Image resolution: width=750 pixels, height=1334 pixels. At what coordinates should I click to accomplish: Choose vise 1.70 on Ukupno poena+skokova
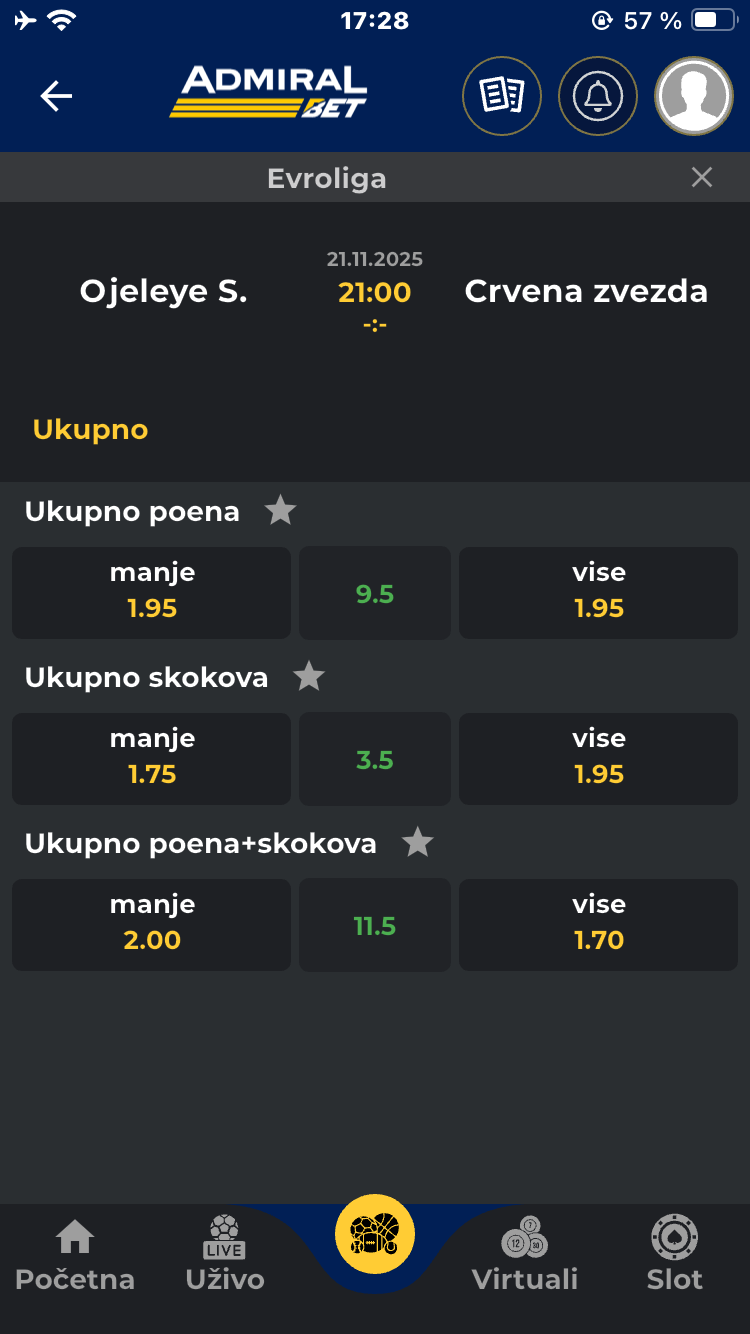point(598,924)
